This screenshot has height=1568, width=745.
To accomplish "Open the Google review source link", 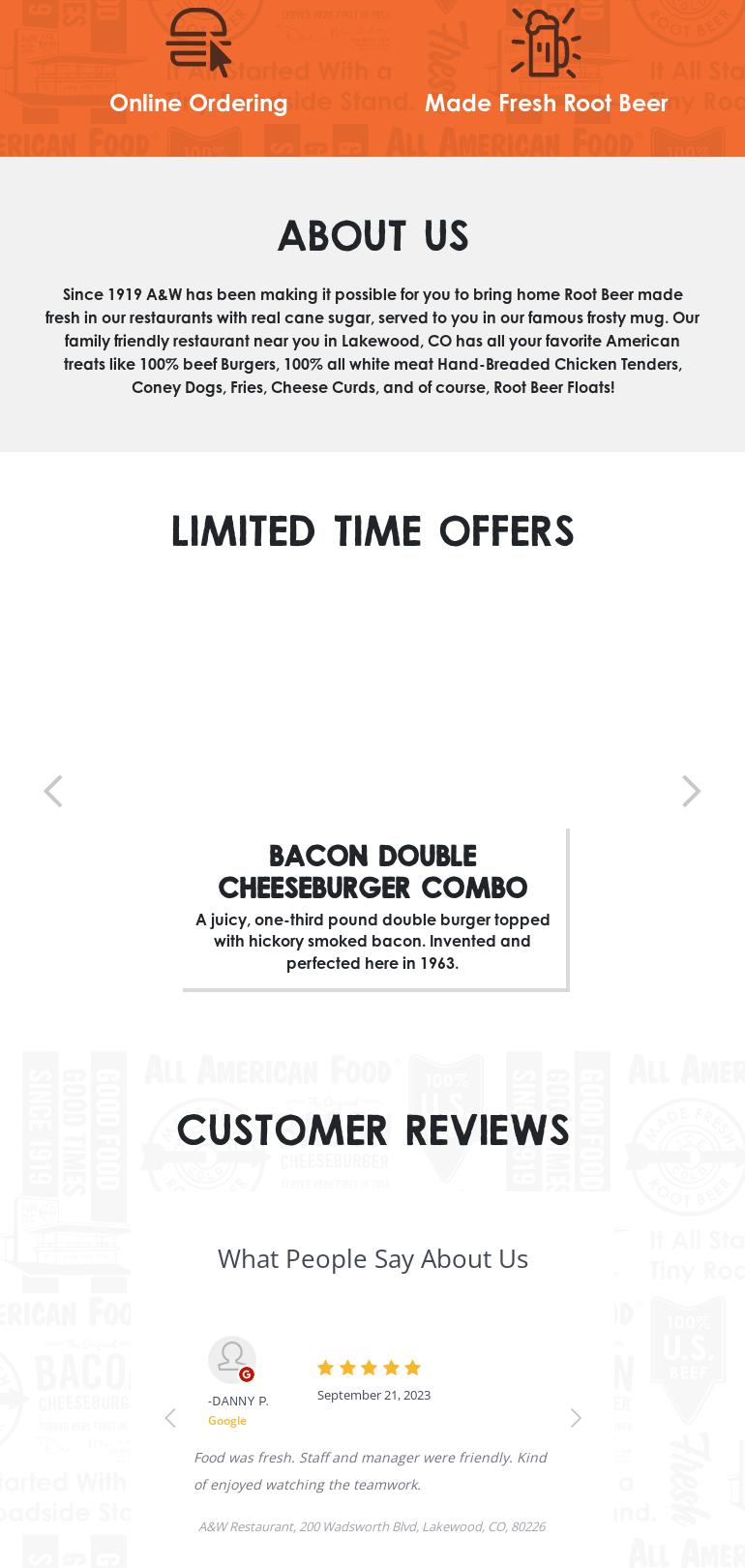I will pos(226,1420).
